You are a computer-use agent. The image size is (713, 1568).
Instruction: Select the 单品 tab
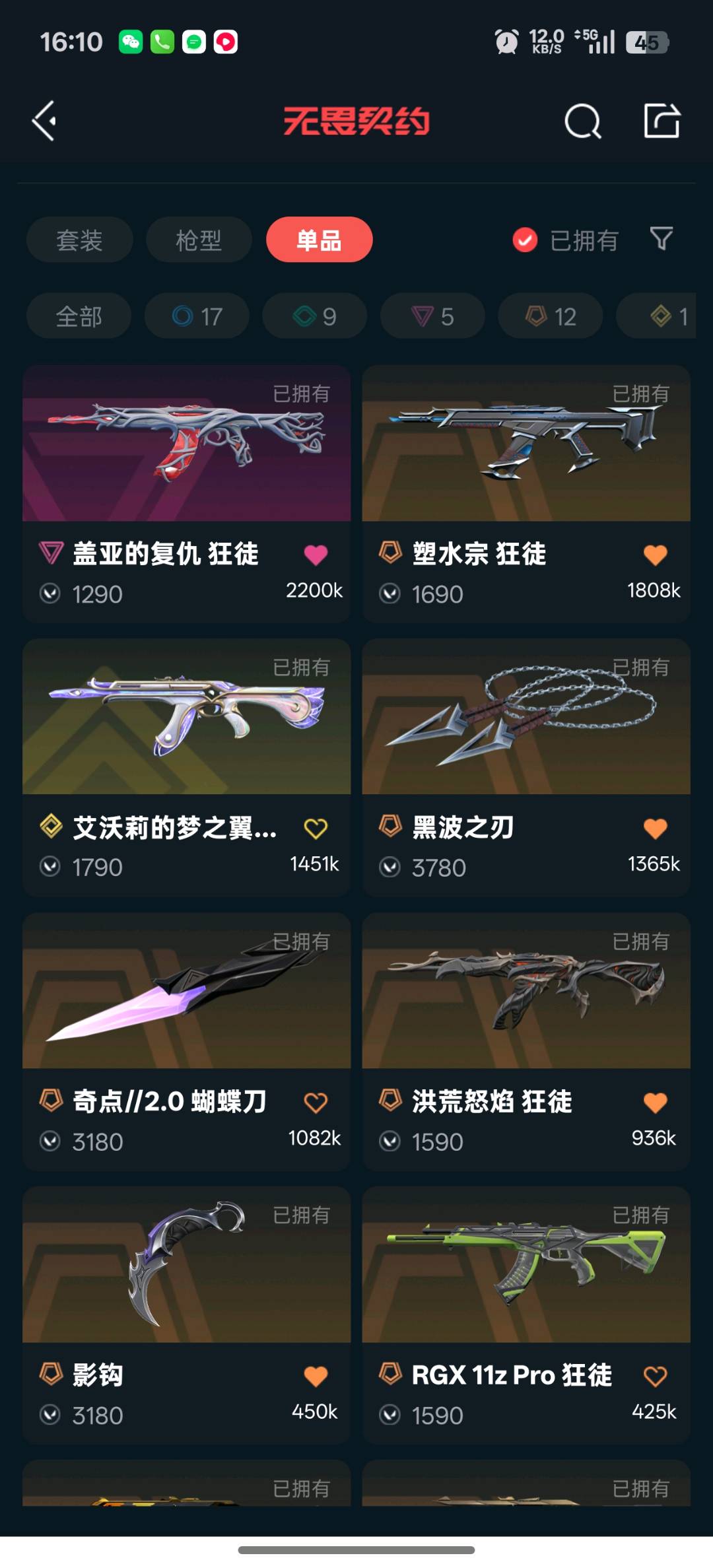coord(319,240)
